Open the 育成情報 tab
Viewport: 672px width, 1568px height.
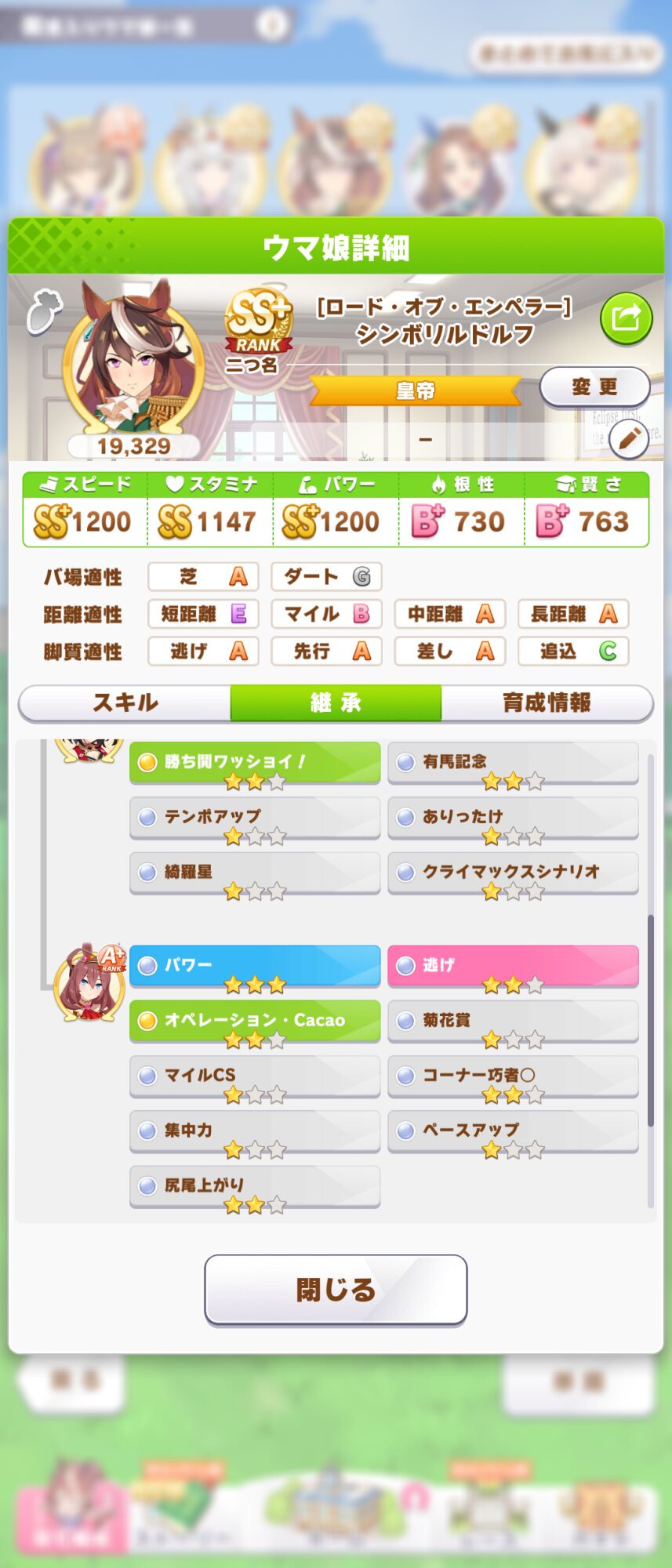[x=547, y=702]
